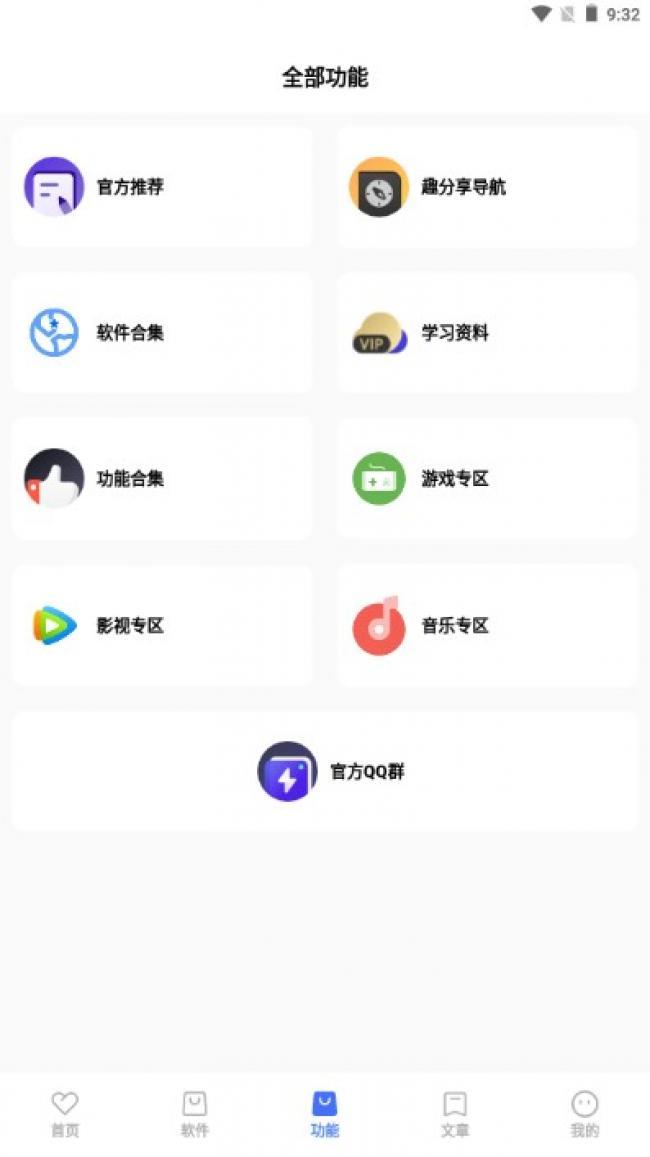Tap the 官方QQ群 card
Image resolution: width=650 pixels, height=1157 pixels.
pos(325,771)
